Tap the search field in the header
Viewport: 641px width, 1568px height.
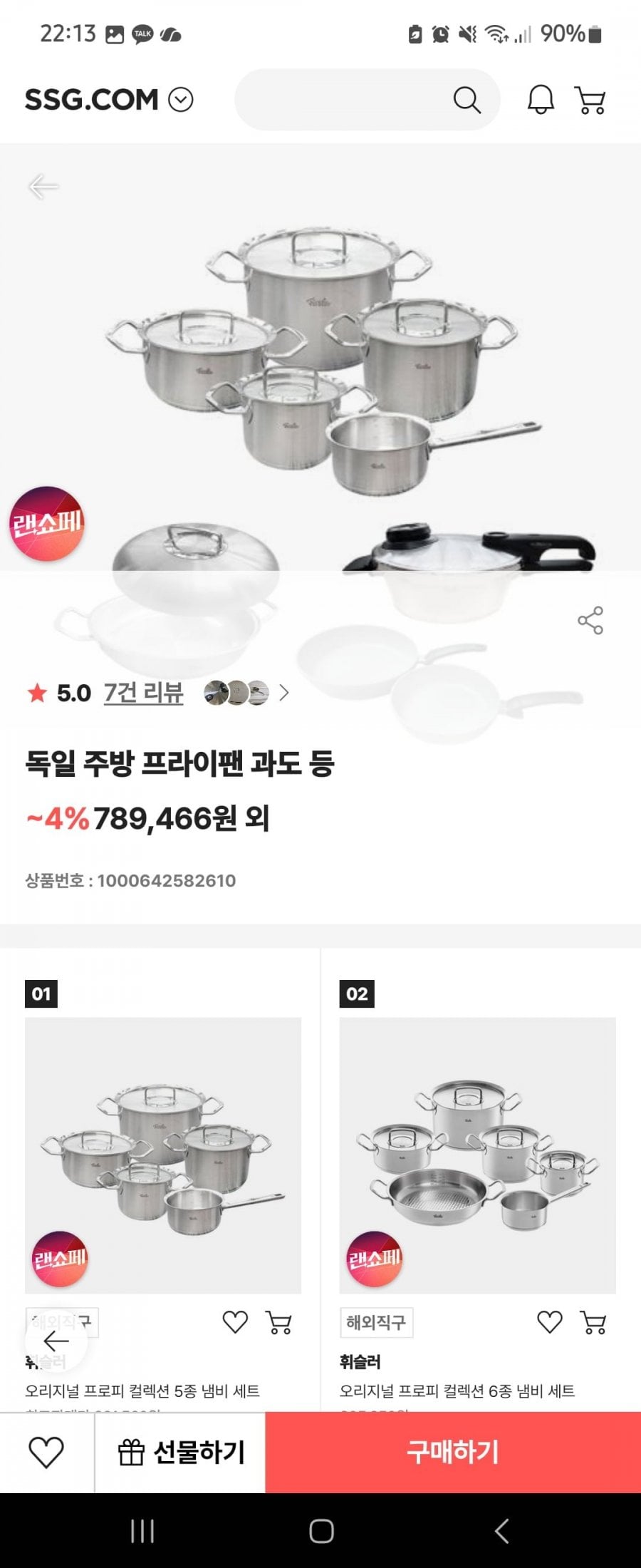(x=342, y=100)
